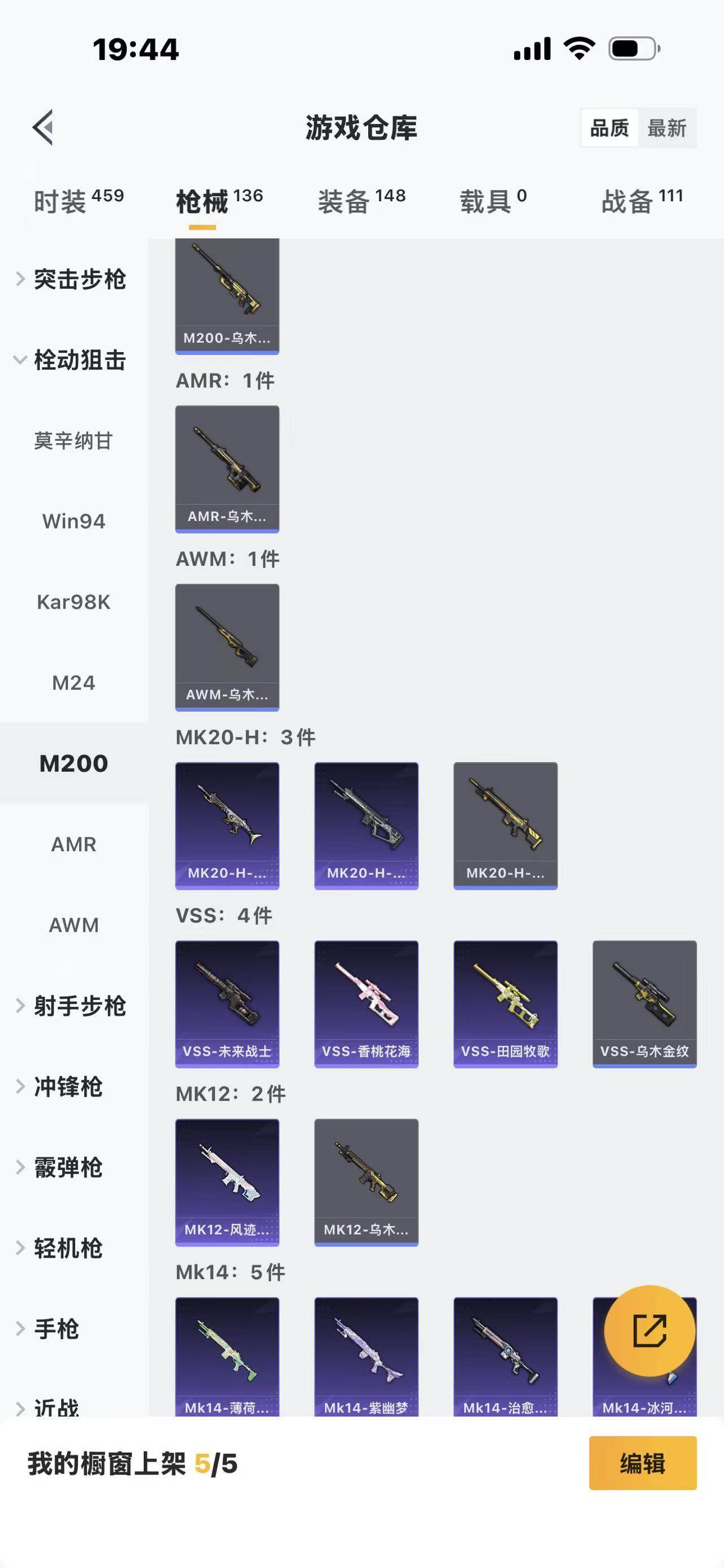The image size is (724, 1568).
Task: Tap the orange share floating button
Action: (x=649, y=1331)
